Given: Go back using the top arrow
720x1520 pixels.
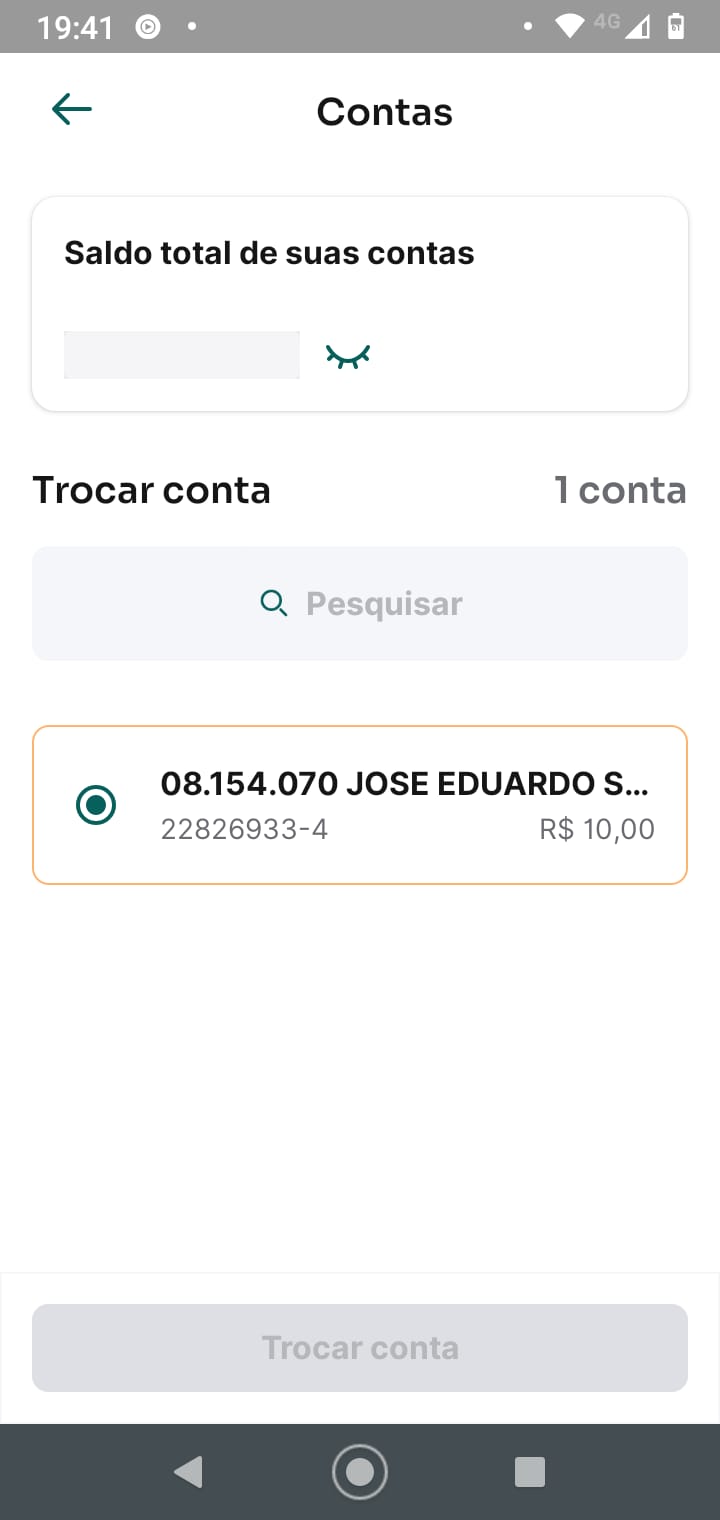Looking at the screenshot, I should [x=72, y=110].
